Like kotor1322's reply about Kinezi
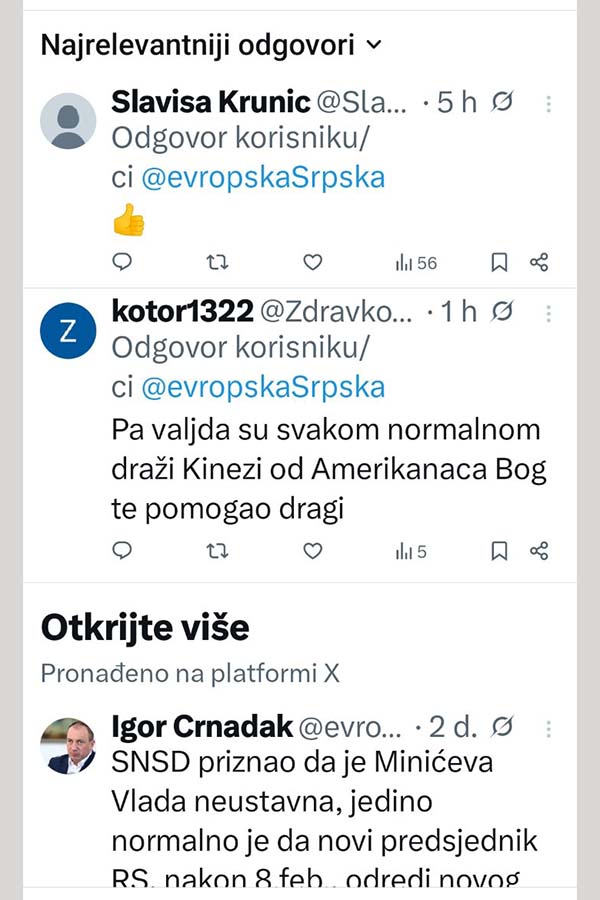This screenshot has width=600, height=900. point(313,550)
